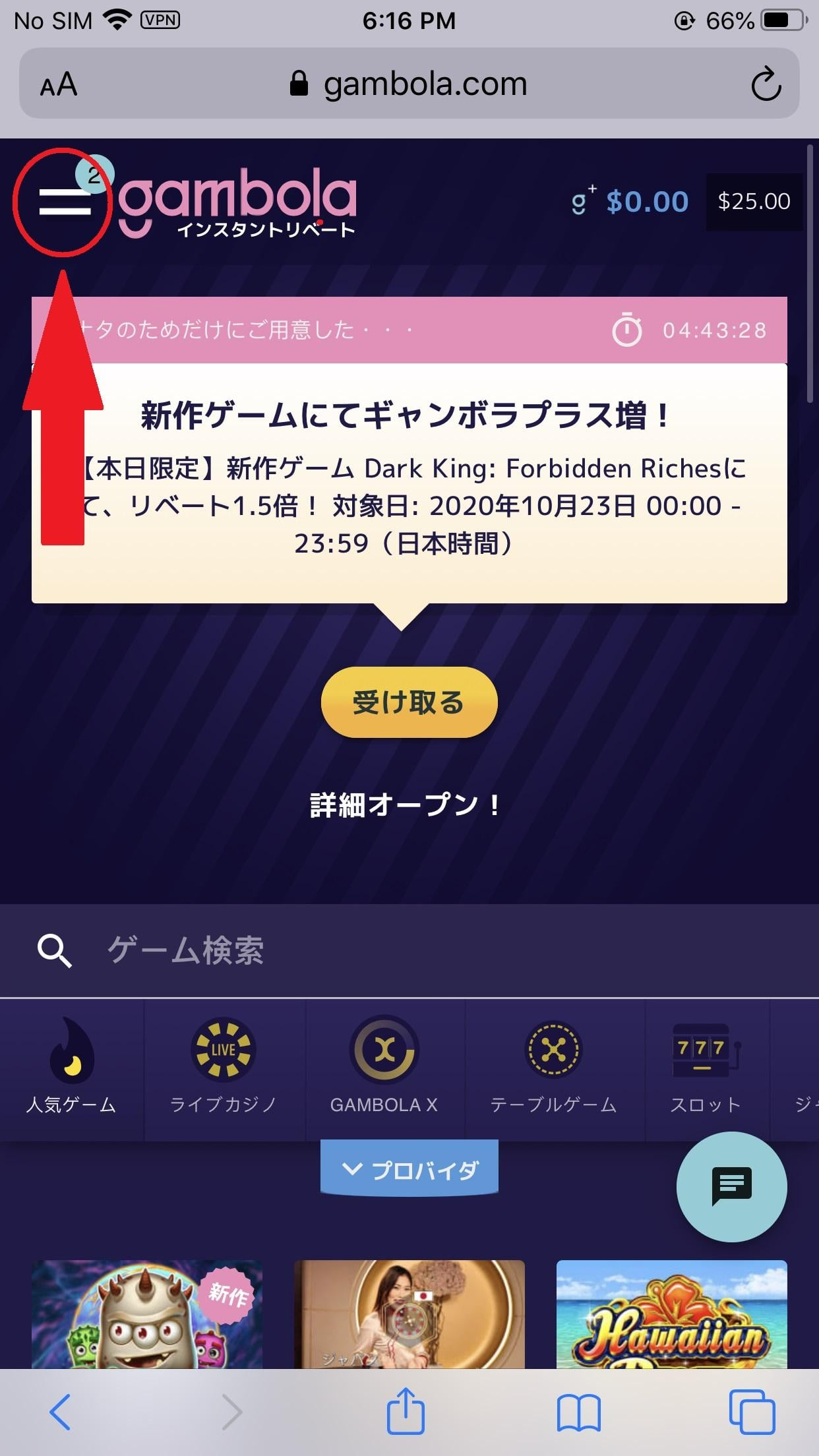Tap the $25.00 balance box
The width and height of the screenshot is (819, 1456).
click(x=754, y=202)
